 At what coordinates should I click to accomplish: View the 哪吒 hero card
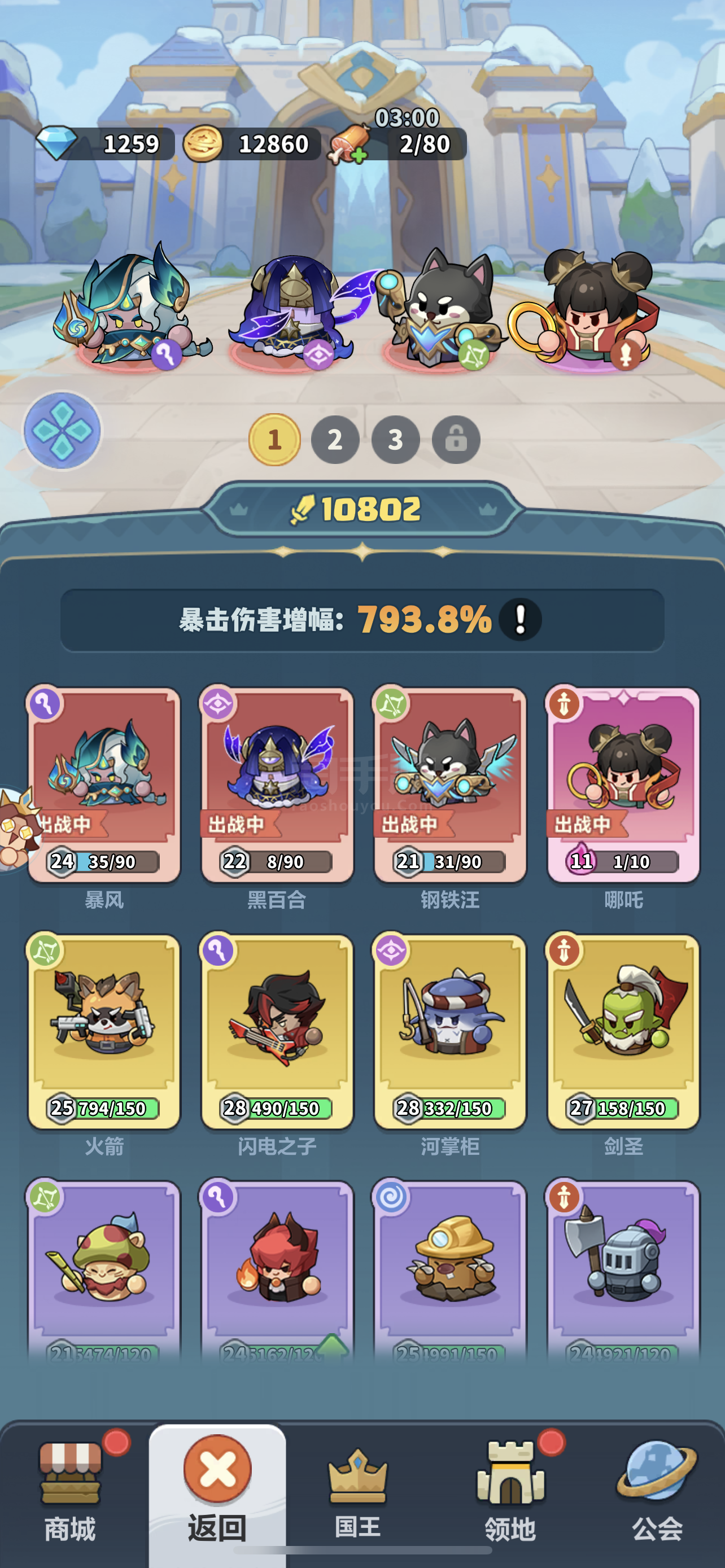(x=623, y=785)
